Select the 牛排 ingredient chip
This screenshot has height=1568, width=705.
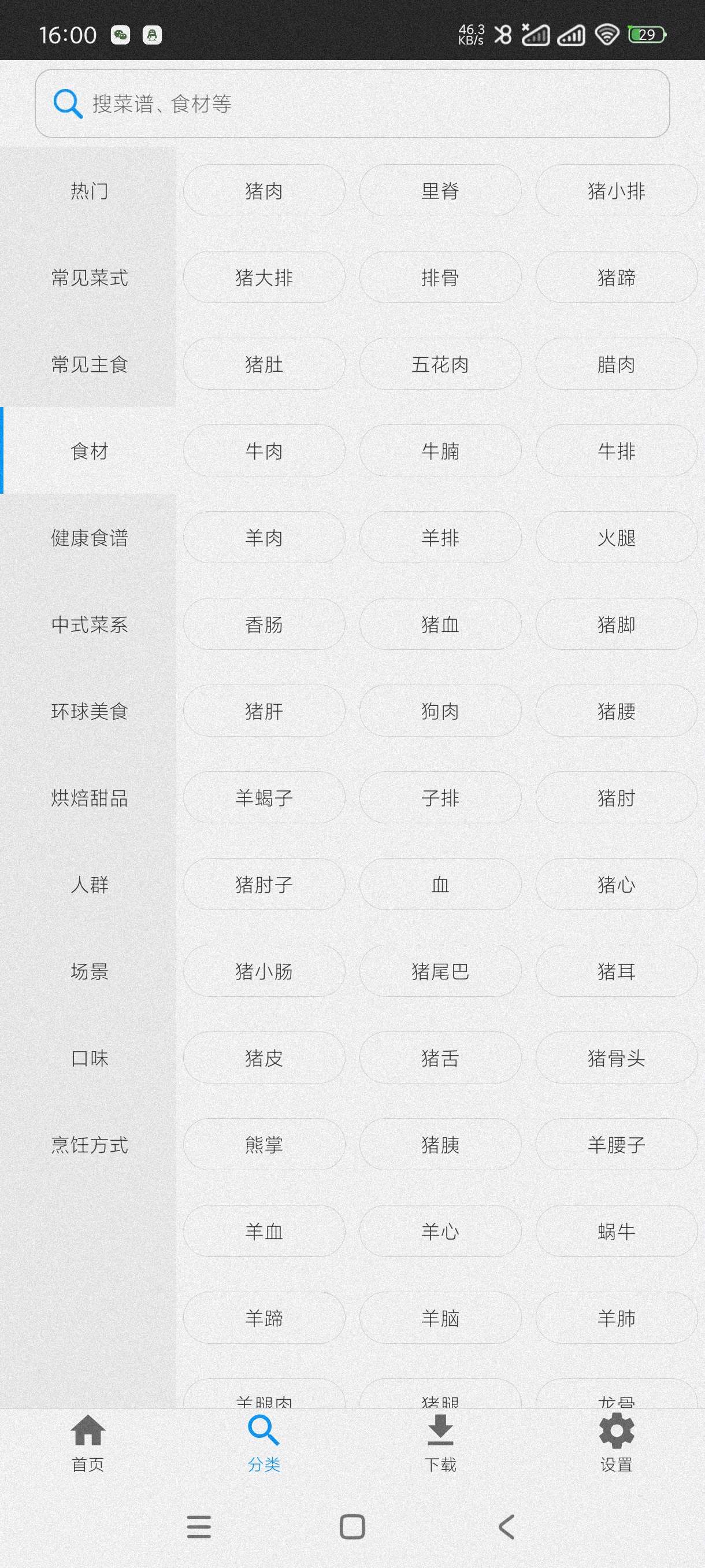[616, 450]
